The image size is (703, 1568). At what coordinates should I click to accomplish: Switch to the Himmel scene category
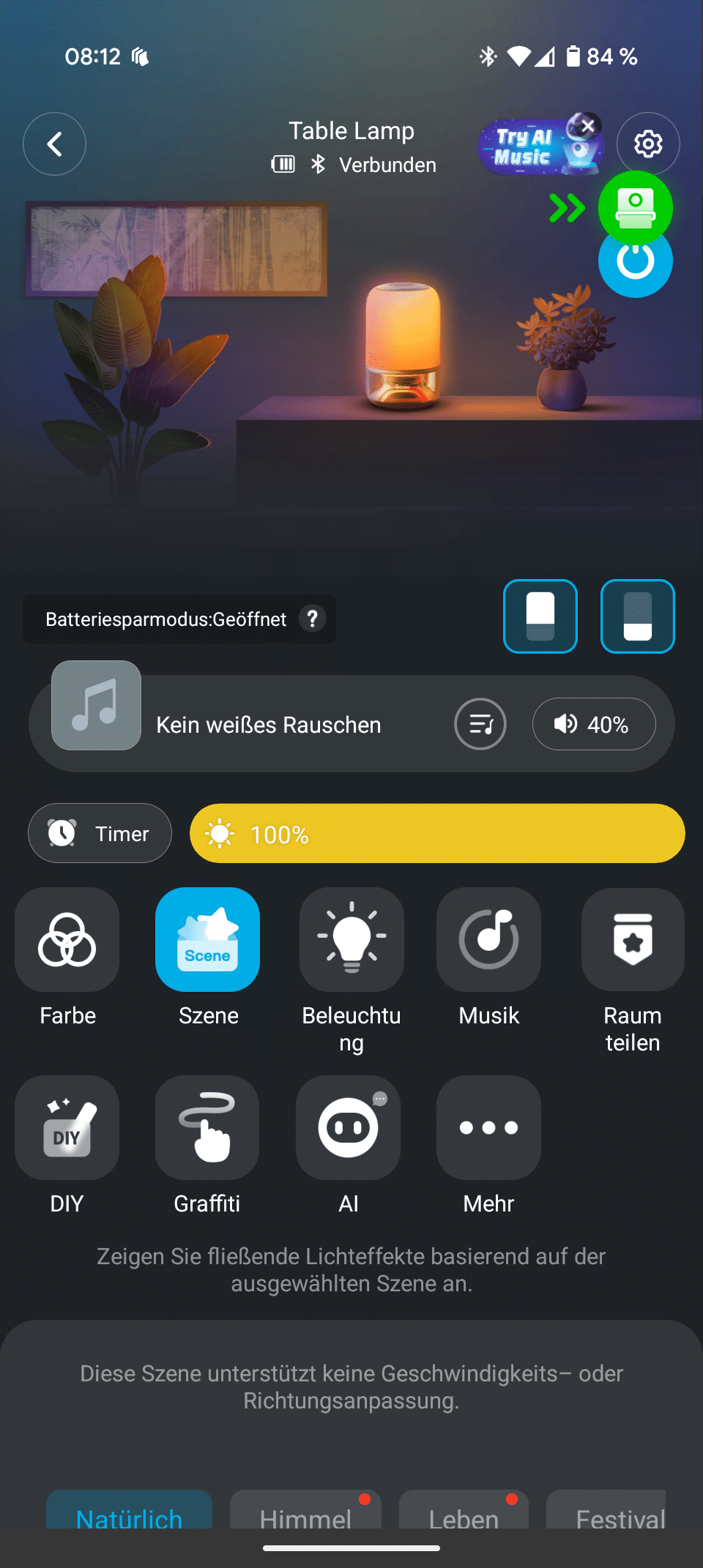[x=305, y=1514]
